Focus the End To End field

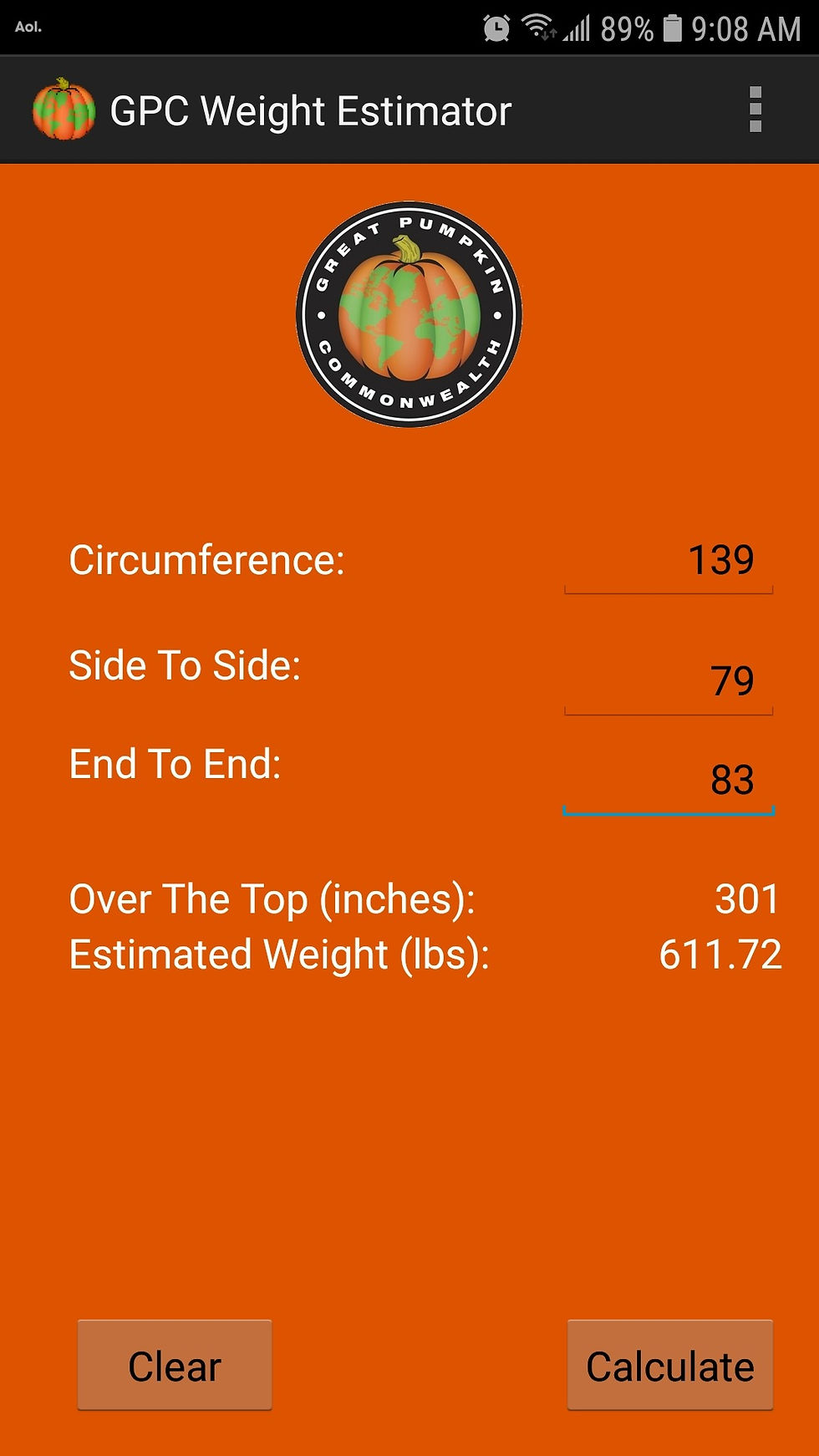(x=669, y=781)
